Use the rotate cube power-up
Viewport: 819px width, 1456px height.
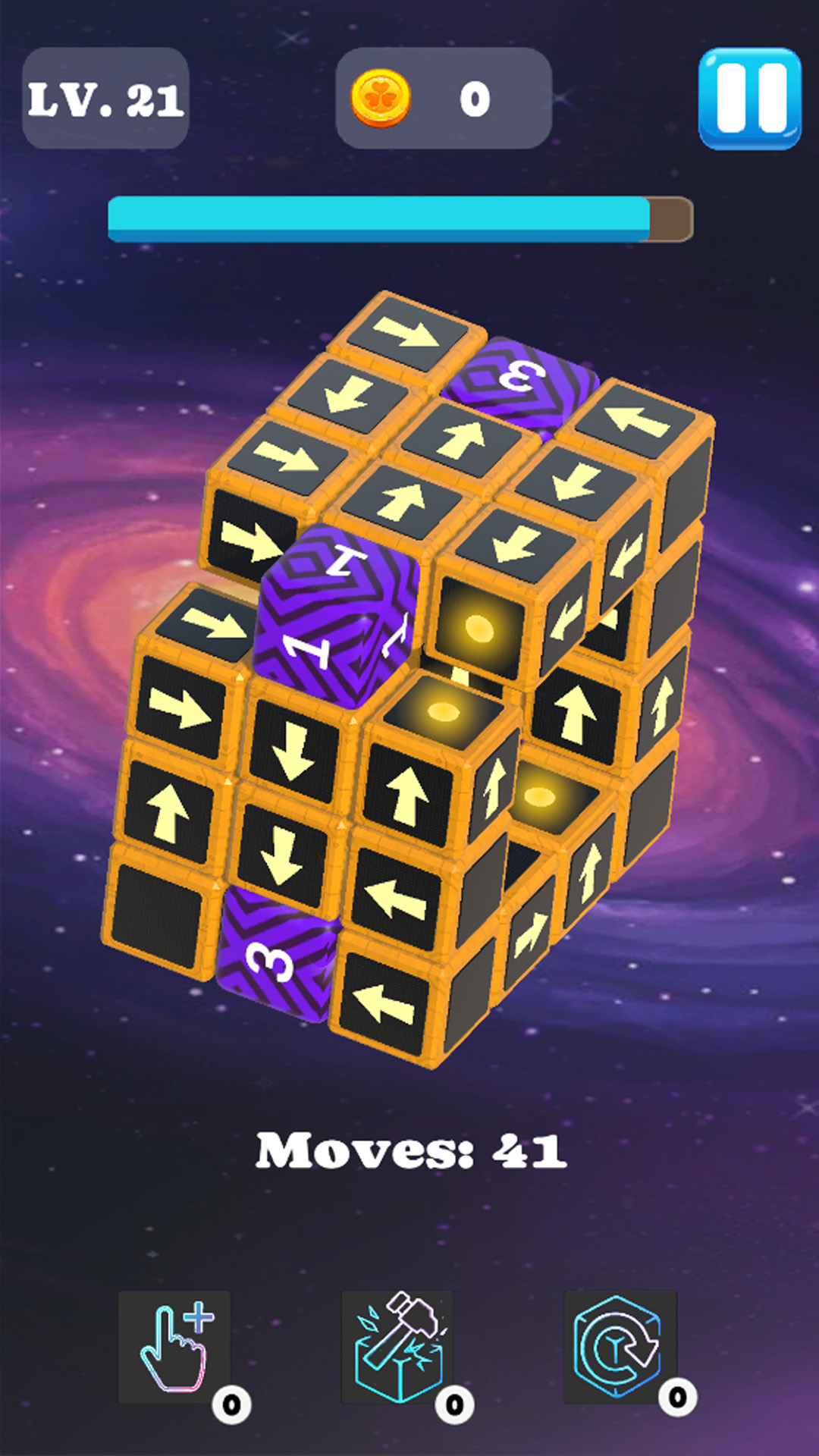(x=620, y=1347)
